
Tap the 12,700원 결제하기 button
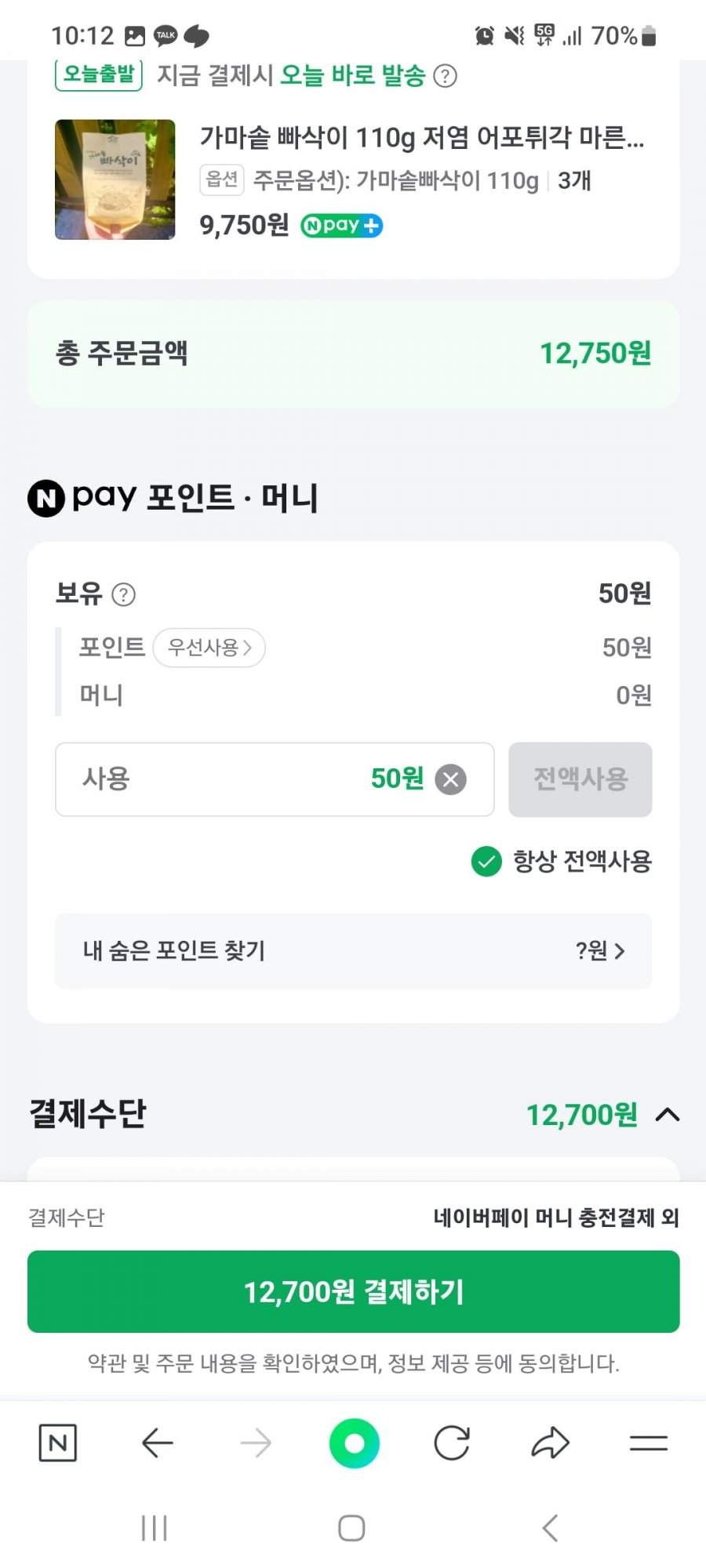click(353, 1291)
